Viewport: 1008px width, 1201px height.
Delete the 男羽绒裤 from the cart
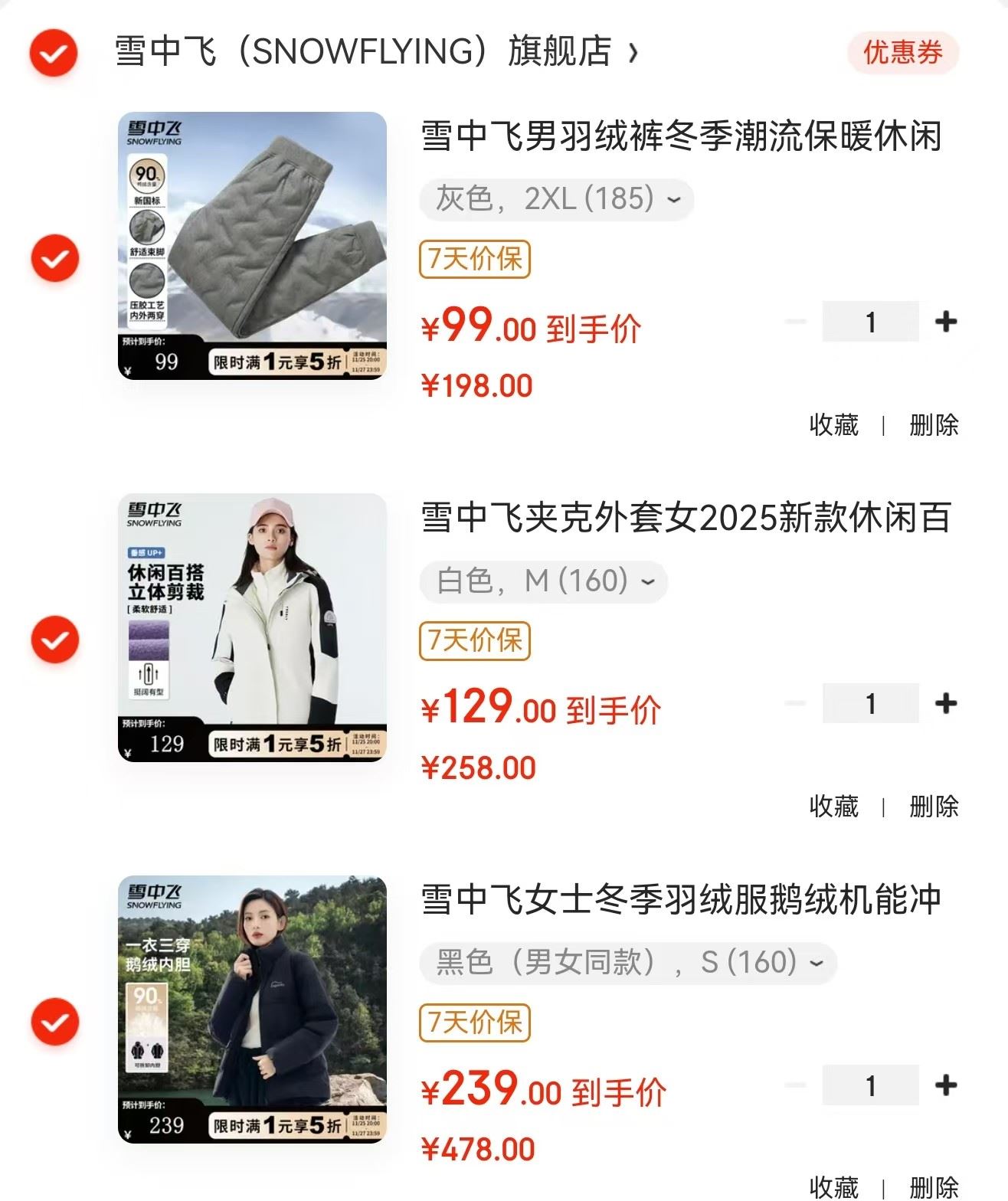pyautogui.click(x=934, y=425)
